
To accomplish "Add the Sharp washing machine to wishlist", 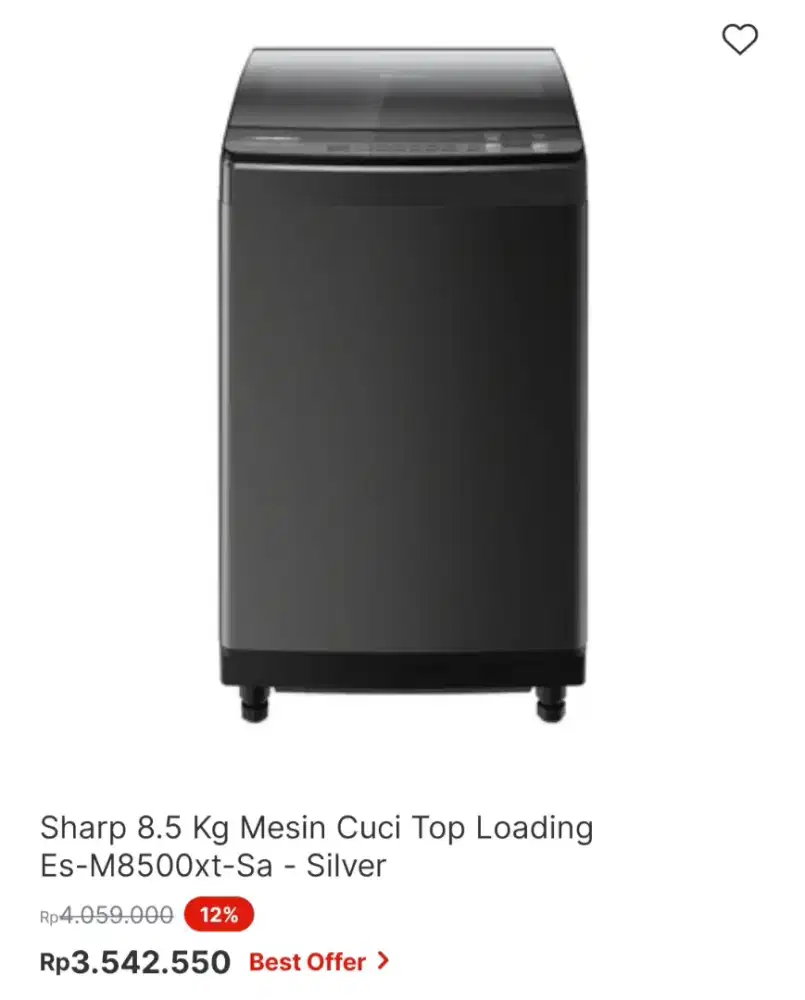I will (740, 39).
